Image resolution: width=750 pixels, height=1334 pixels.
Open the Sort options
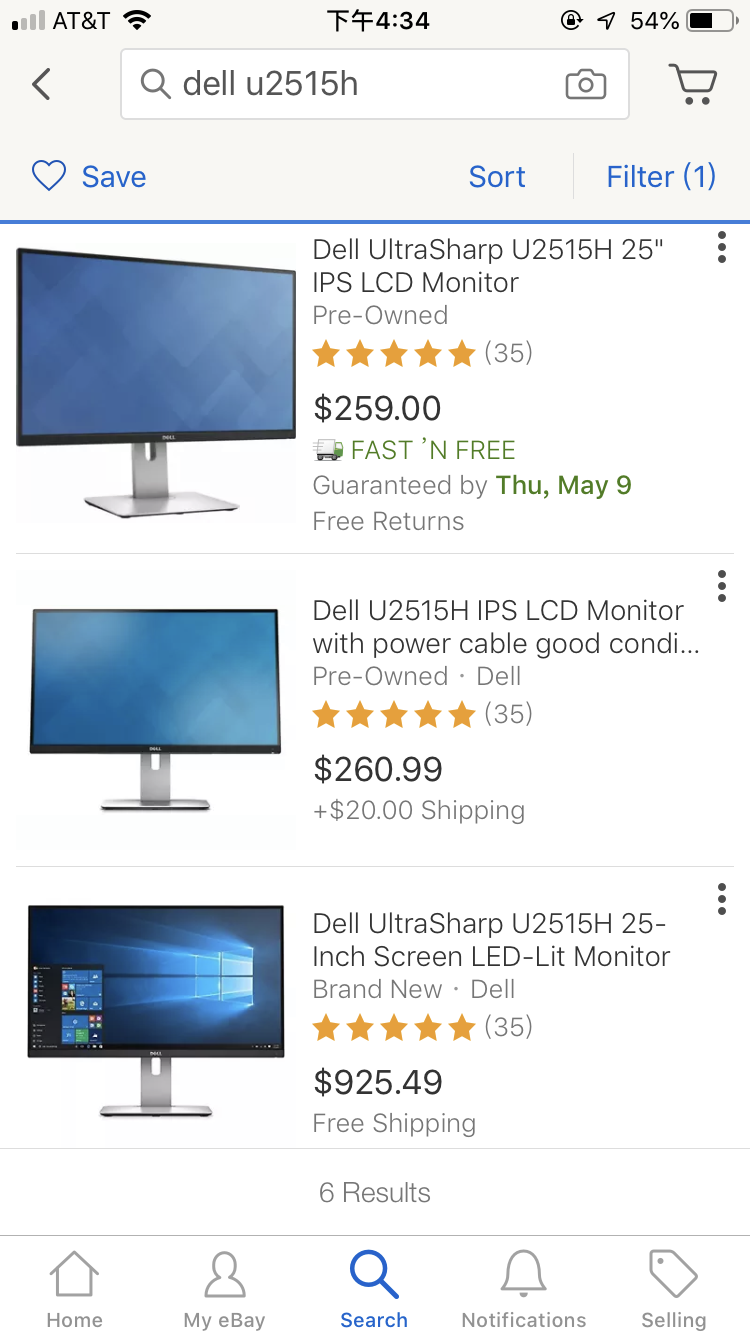497,177
